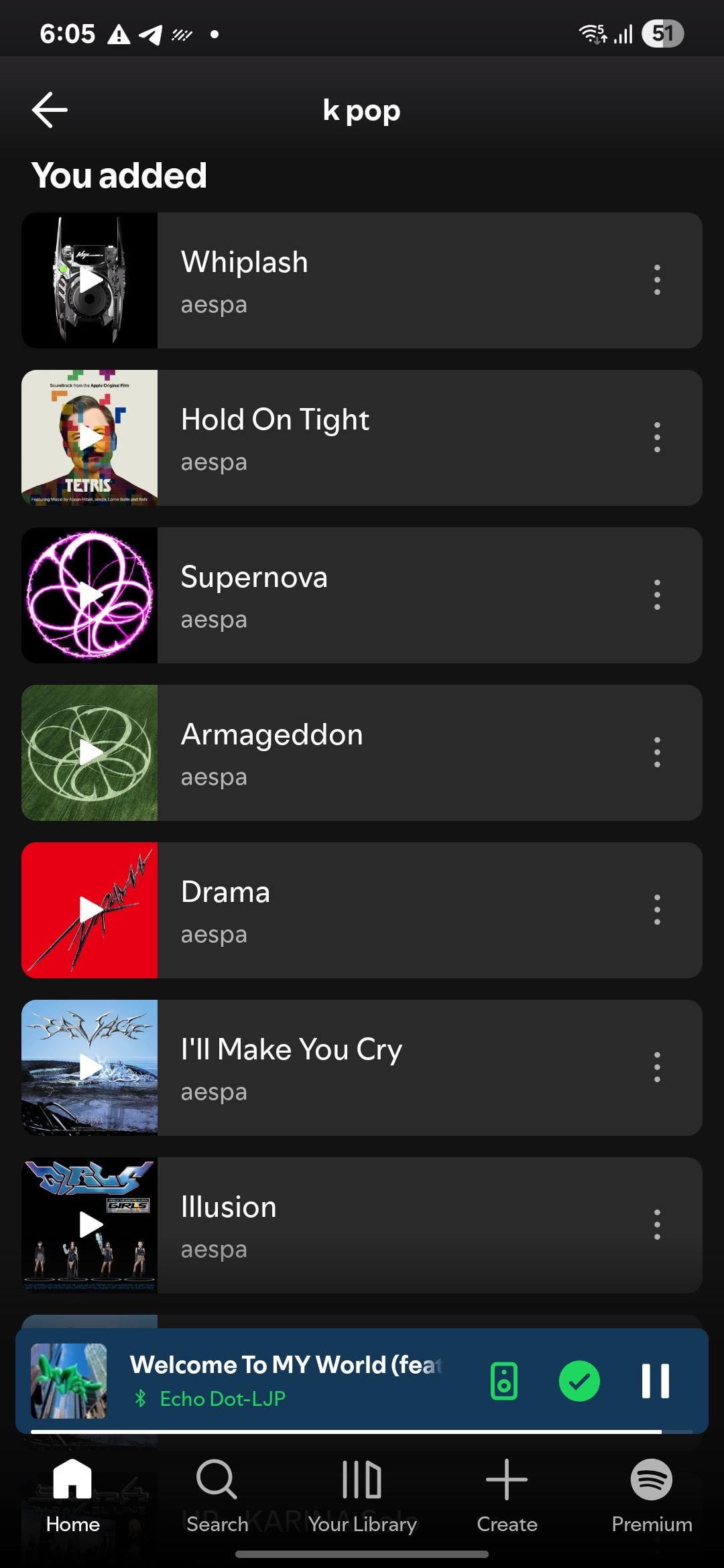This screenshot has height=1568, width=724.
Task: Tap the Armageddon album artwork thumbnail
Action: click(x=90, y=753)
